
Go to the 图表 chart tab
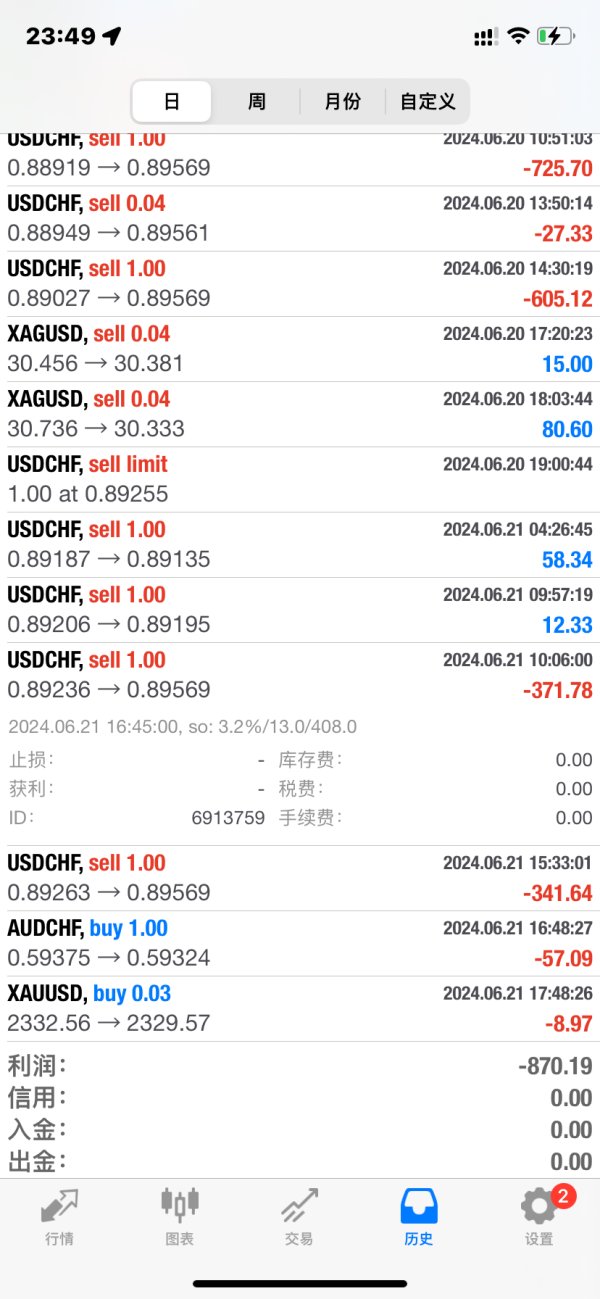[x=179, y=1217]
